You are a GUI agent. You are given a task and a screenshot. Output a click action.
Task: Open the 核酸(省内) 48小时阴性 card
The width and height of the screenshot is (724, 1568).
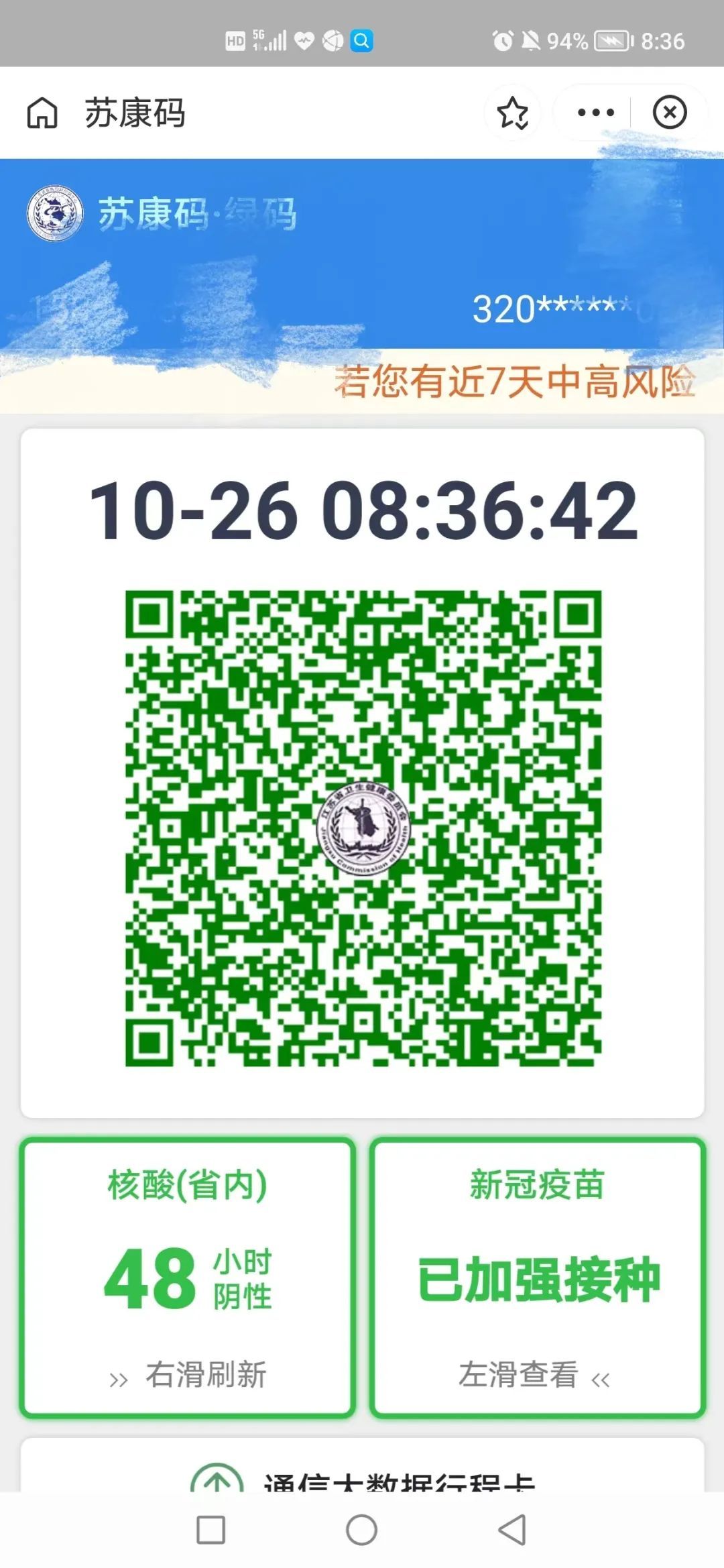188,1278
